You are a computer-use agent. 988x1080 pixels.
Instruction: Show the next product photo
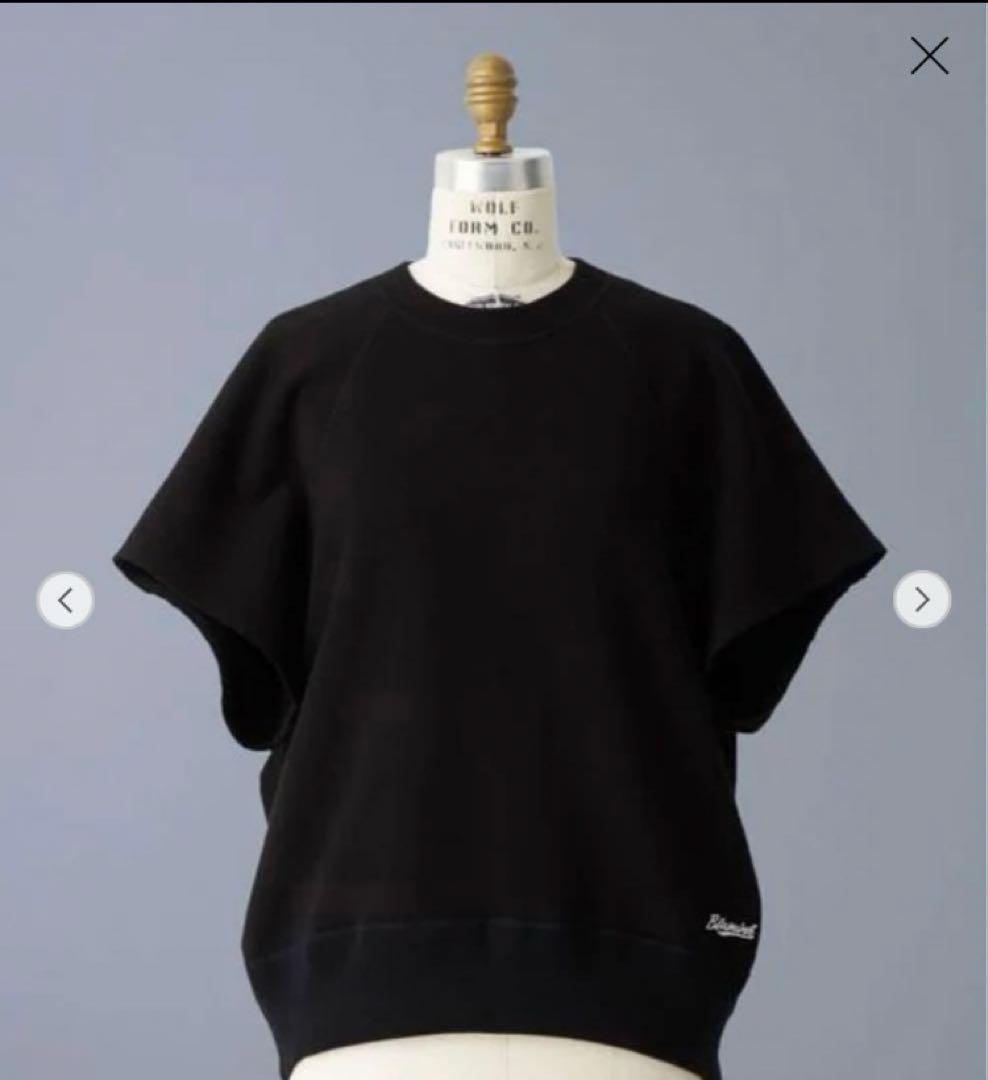tap(921, 600)
